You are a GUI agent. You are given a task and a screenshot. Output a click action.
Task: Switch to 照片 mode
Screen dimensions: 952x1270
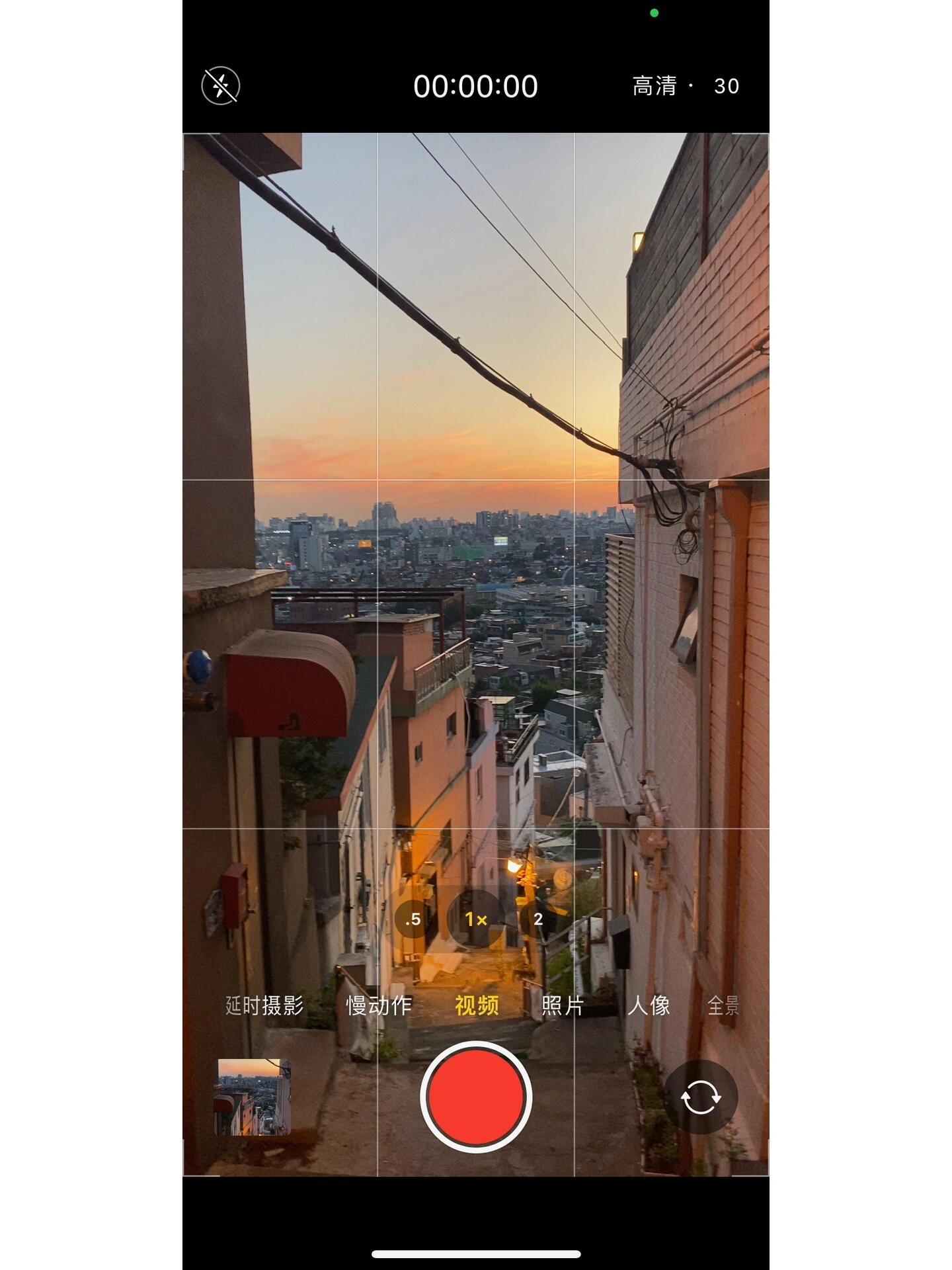563,1006
